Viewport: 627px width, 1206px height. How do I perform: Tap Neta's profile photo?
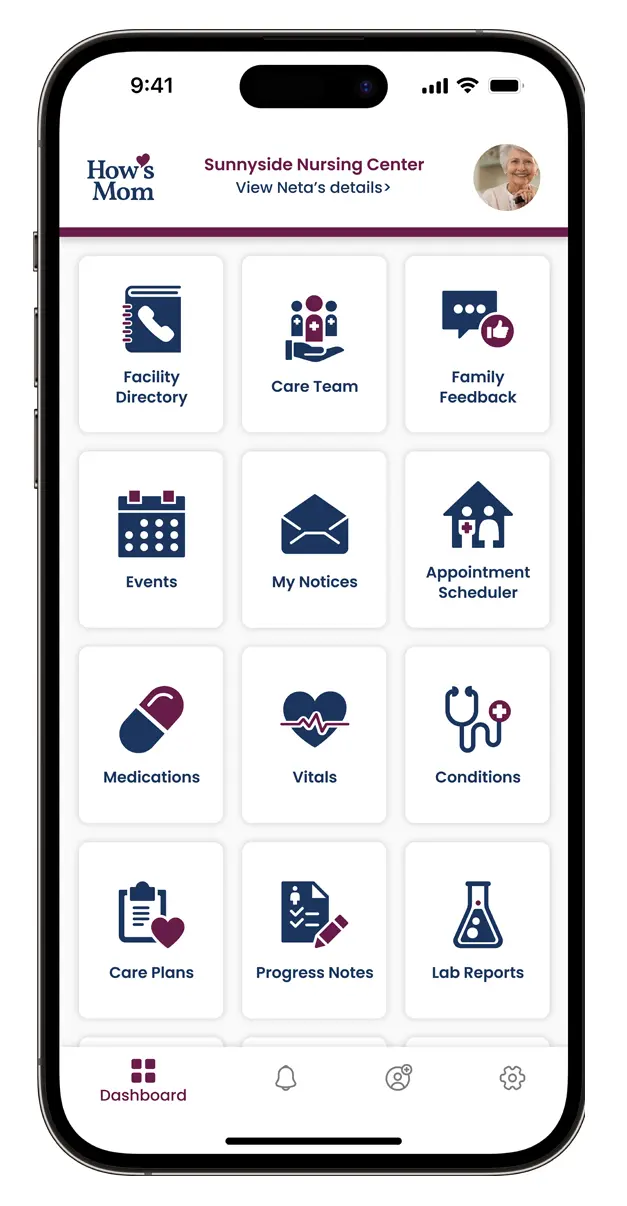point(507,177)
